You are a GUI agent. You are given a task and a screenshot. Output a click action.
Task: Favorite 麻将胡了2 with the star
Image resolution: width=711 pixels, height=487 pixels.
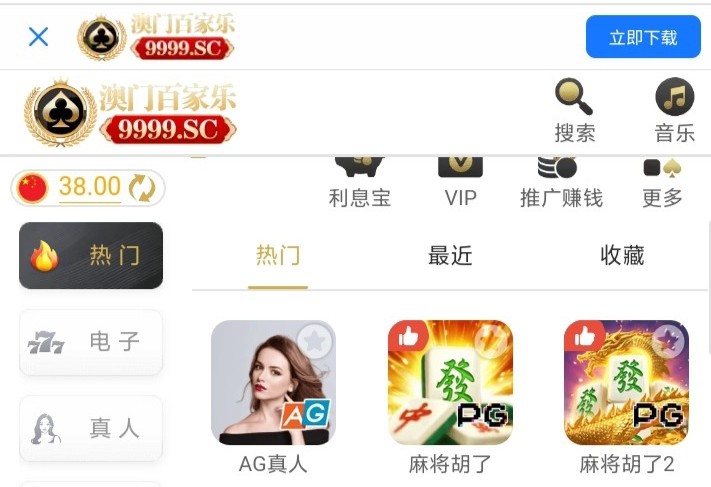coord(669,341)
